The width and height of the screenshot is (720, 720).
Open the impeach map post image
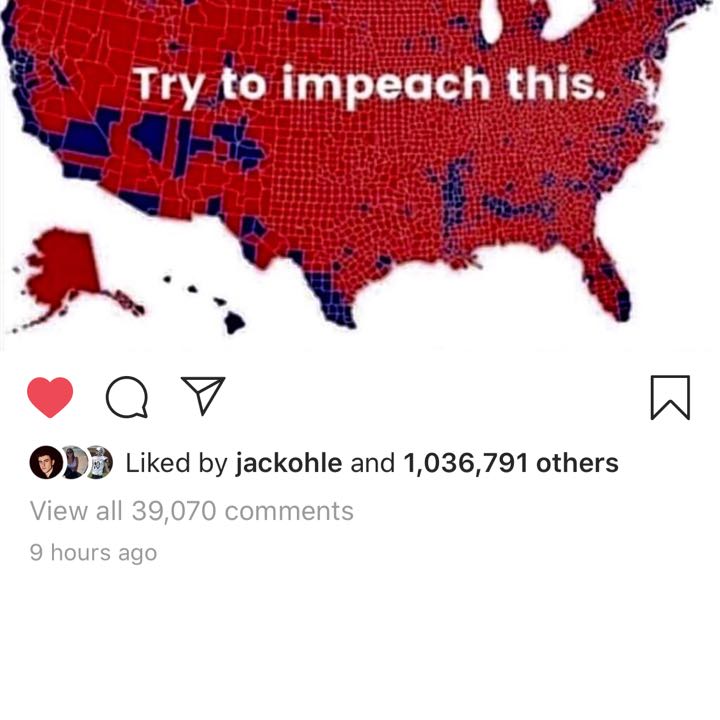coord(360,175)
